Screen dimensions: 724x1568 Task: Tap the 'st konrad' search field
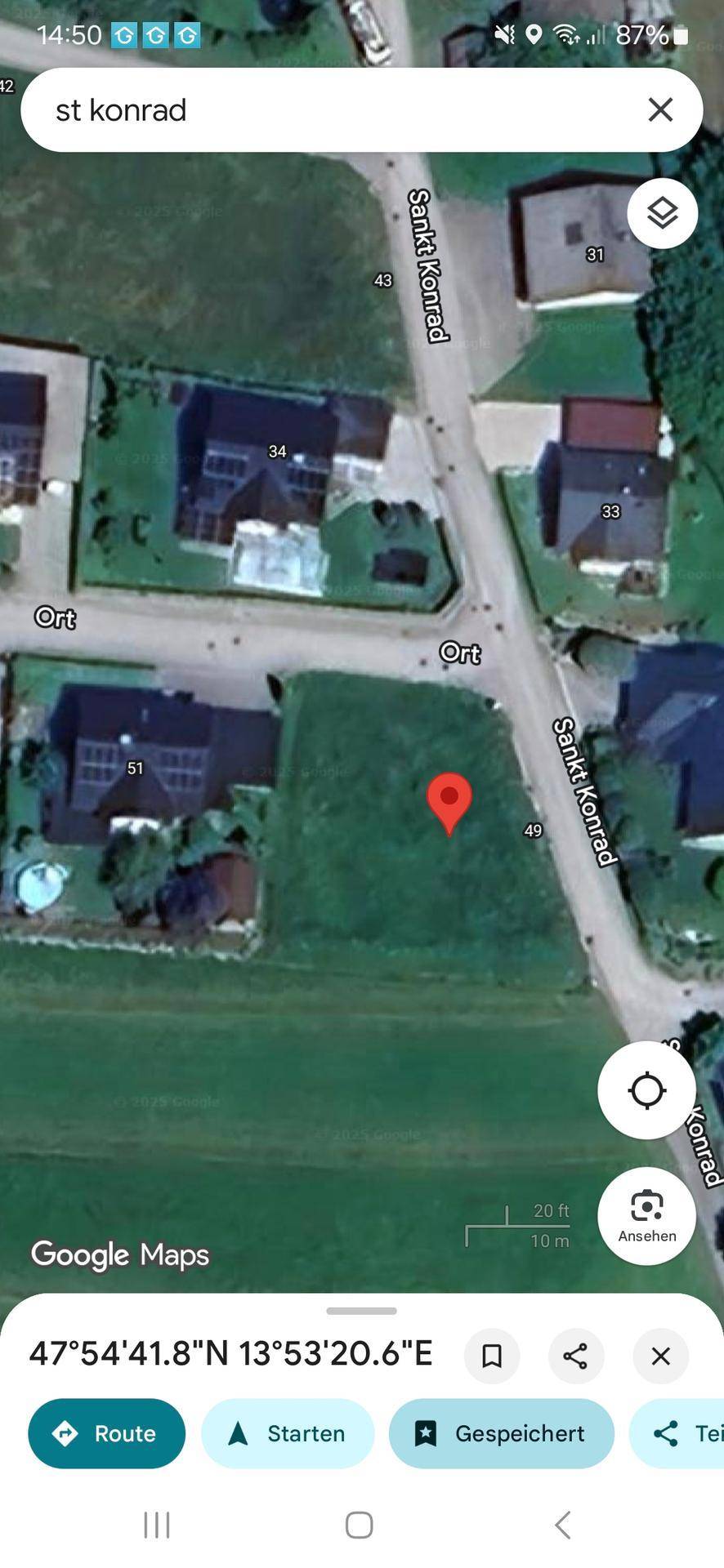coord(327,109)
